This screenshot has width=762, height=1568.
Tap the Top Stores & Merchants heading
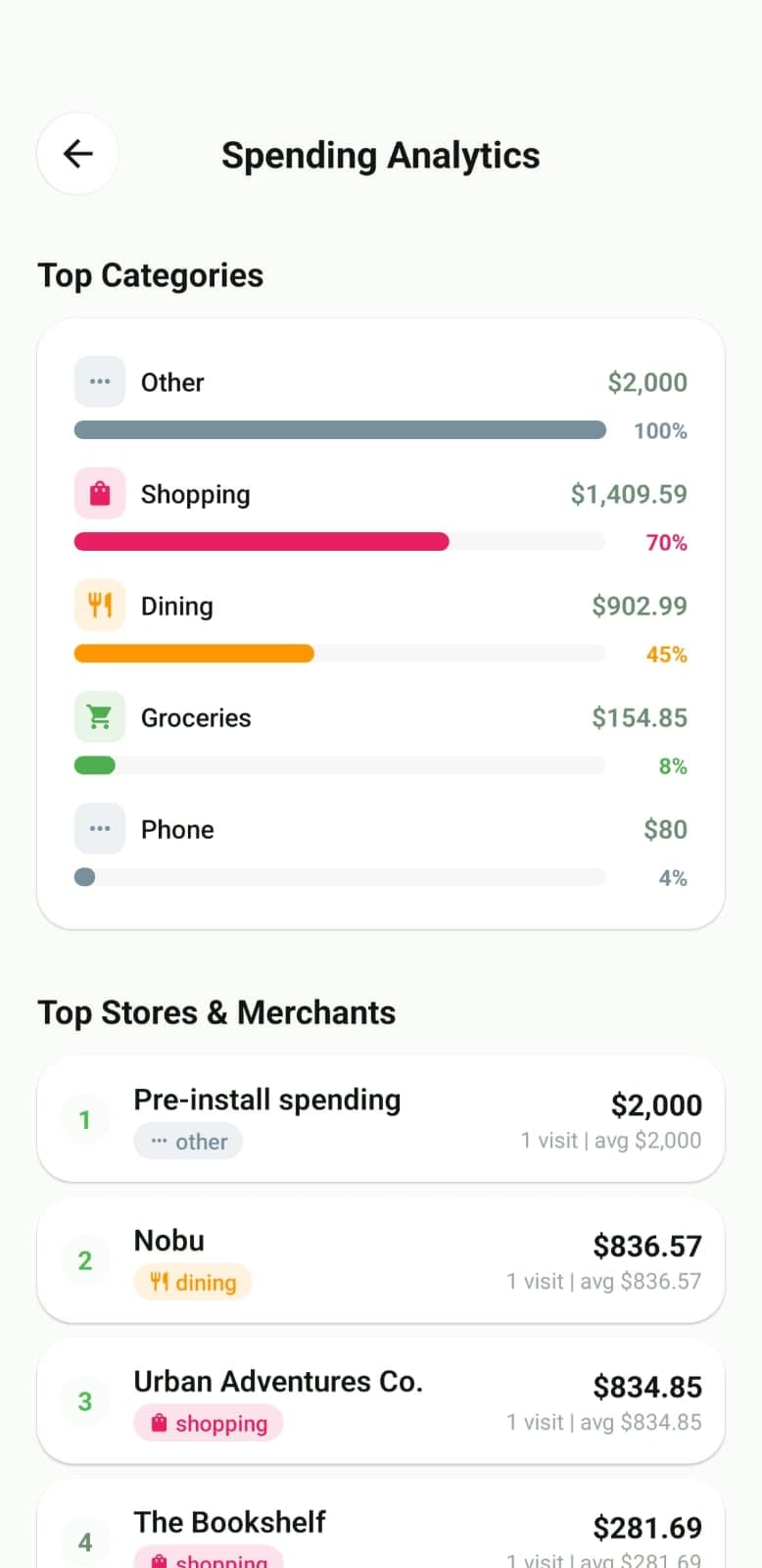216,1012
